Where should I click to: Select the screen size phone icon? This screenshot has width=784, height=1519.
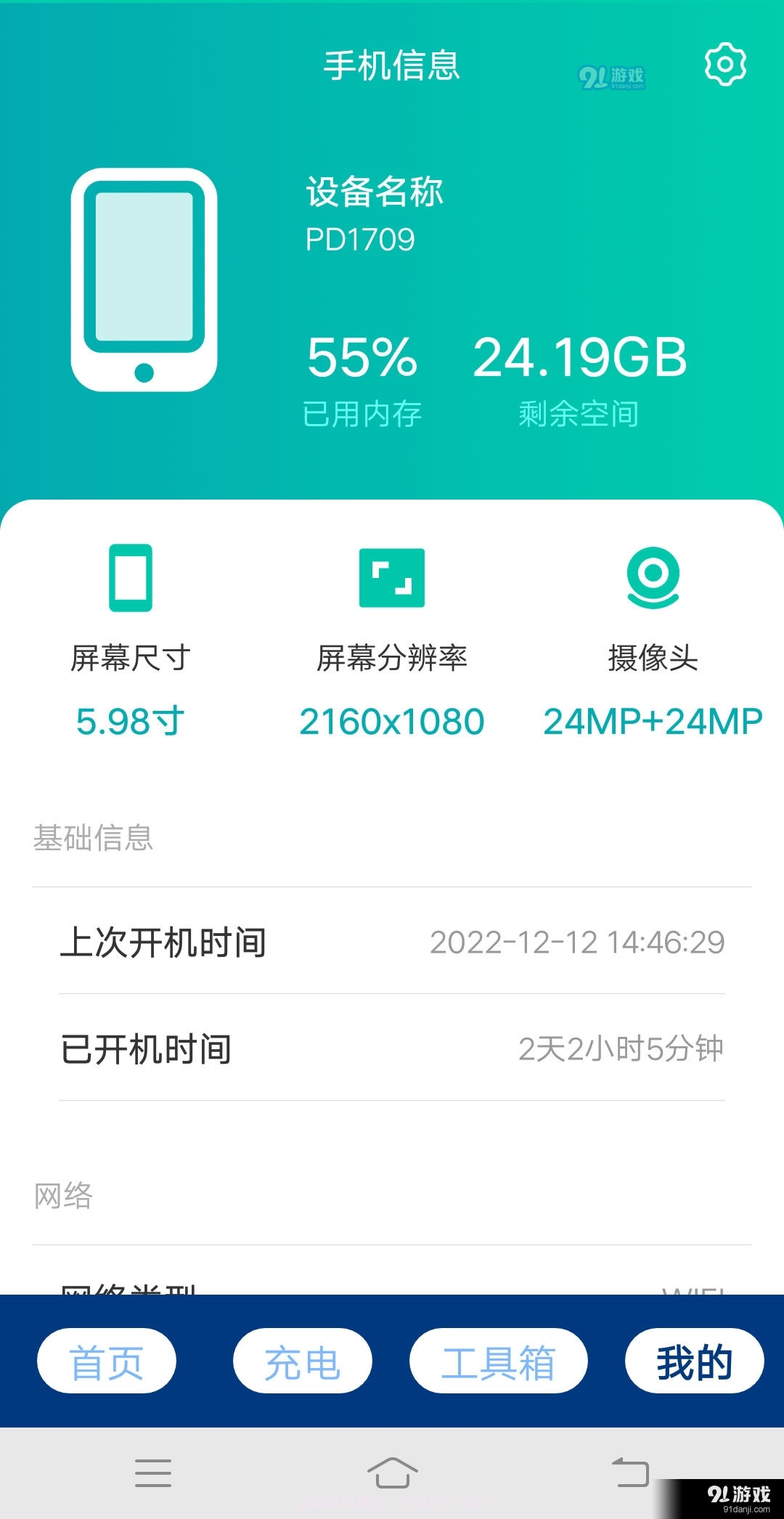(x=129, y=579)
